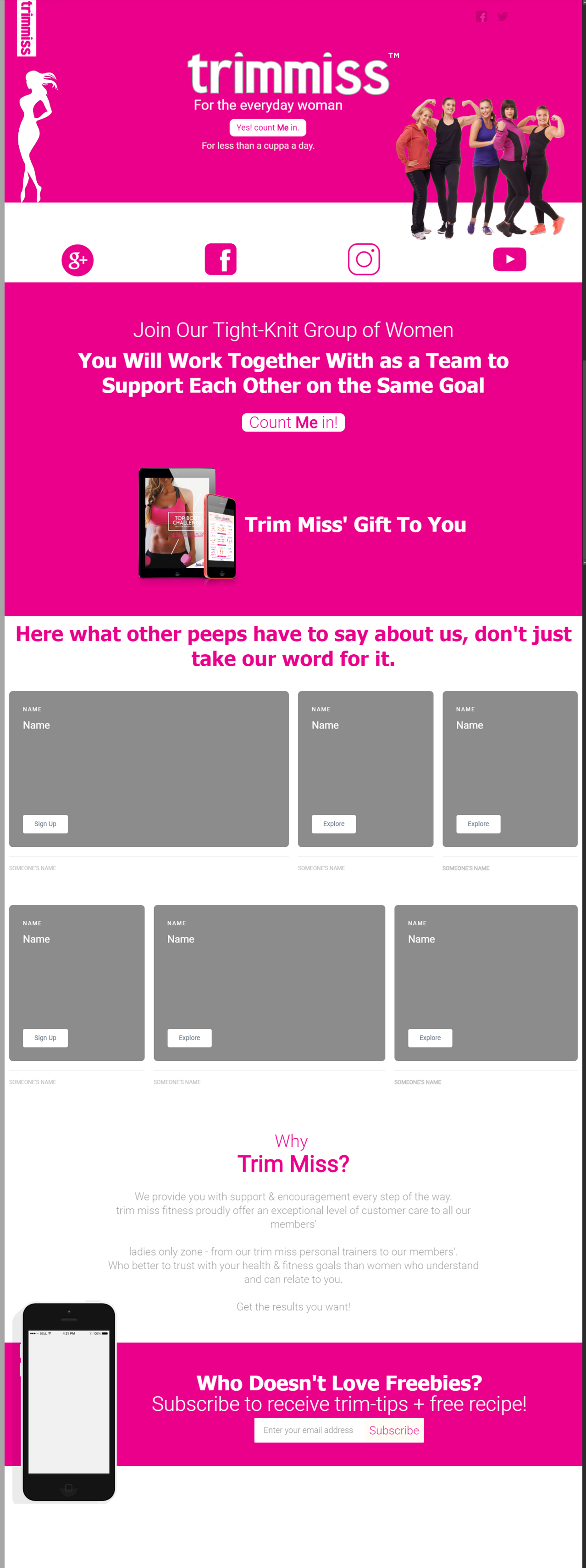Tap Subscribe to get trim-tips
The image size is (586, 1568).
pos(393,1430)
